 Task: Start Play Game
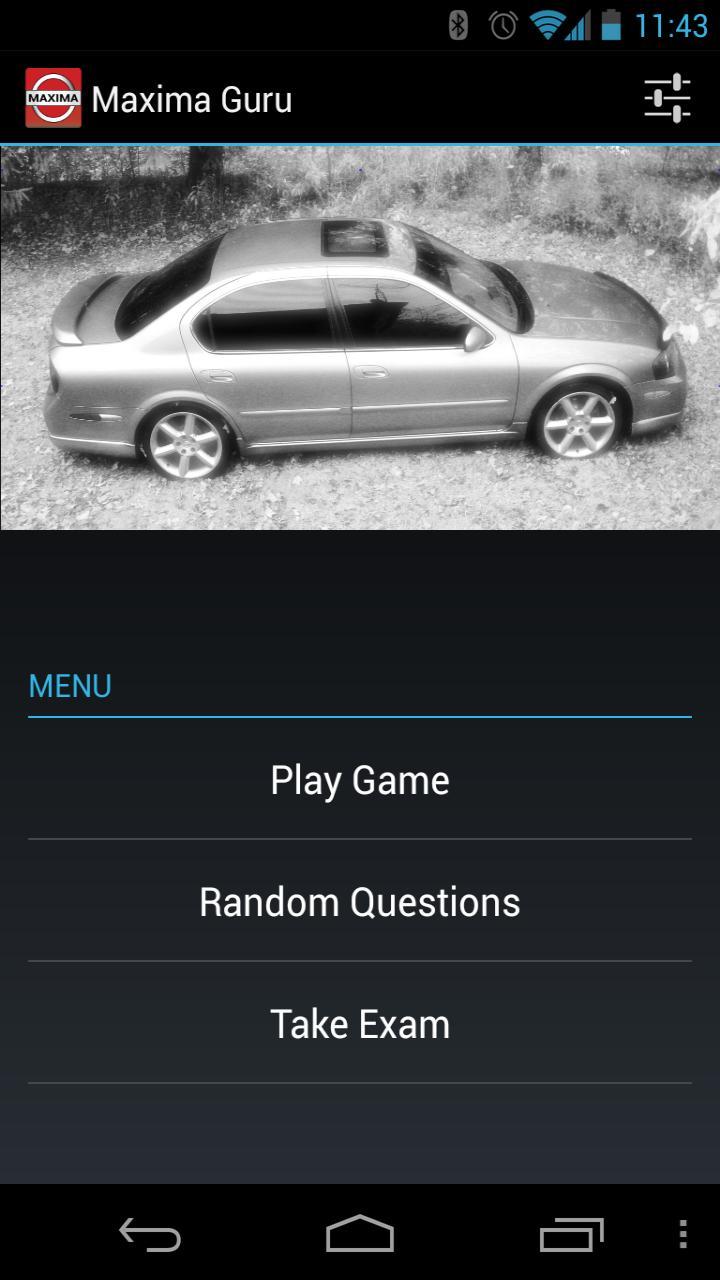(360, 780)
